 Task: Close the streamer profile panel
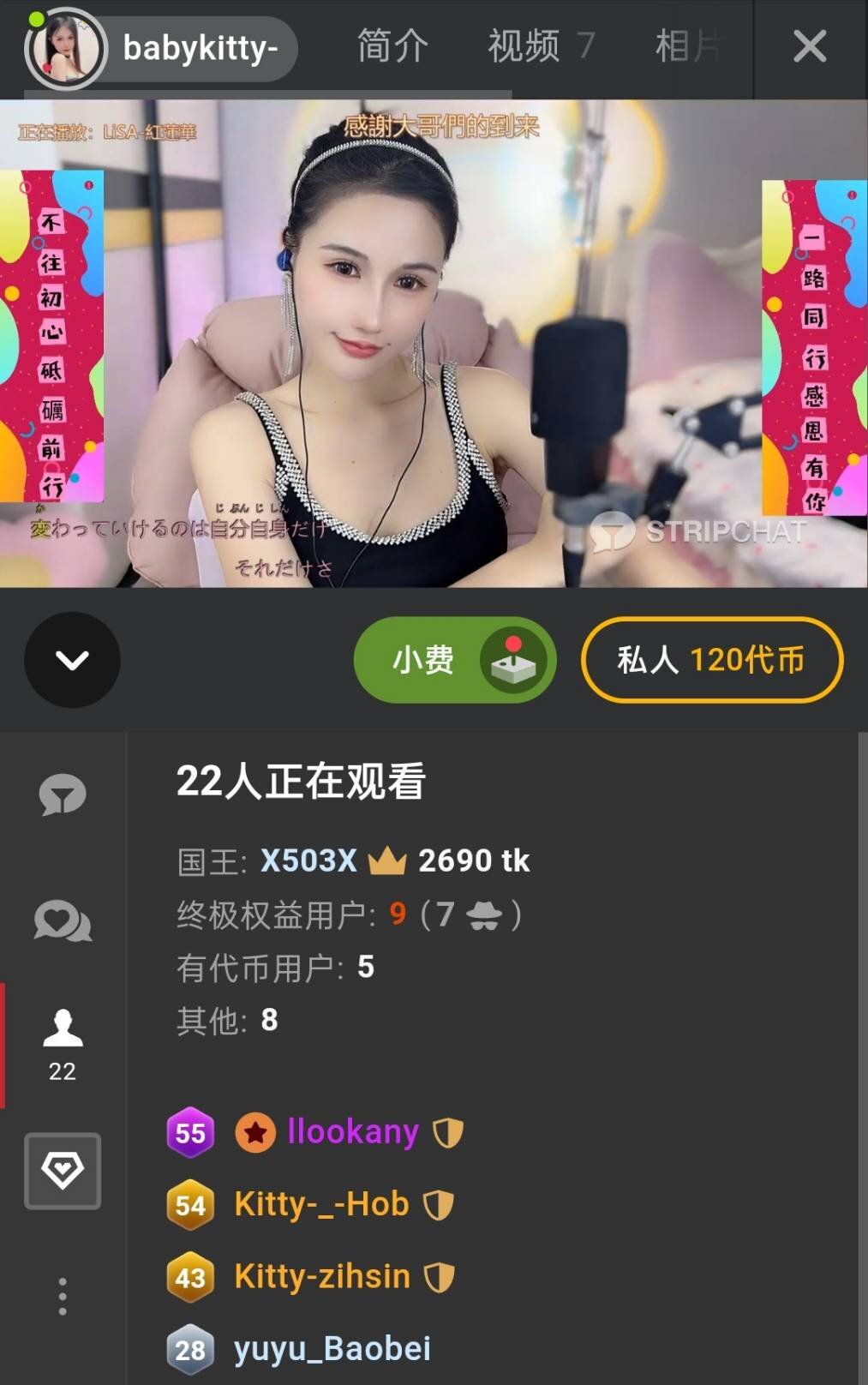(809, 46)
